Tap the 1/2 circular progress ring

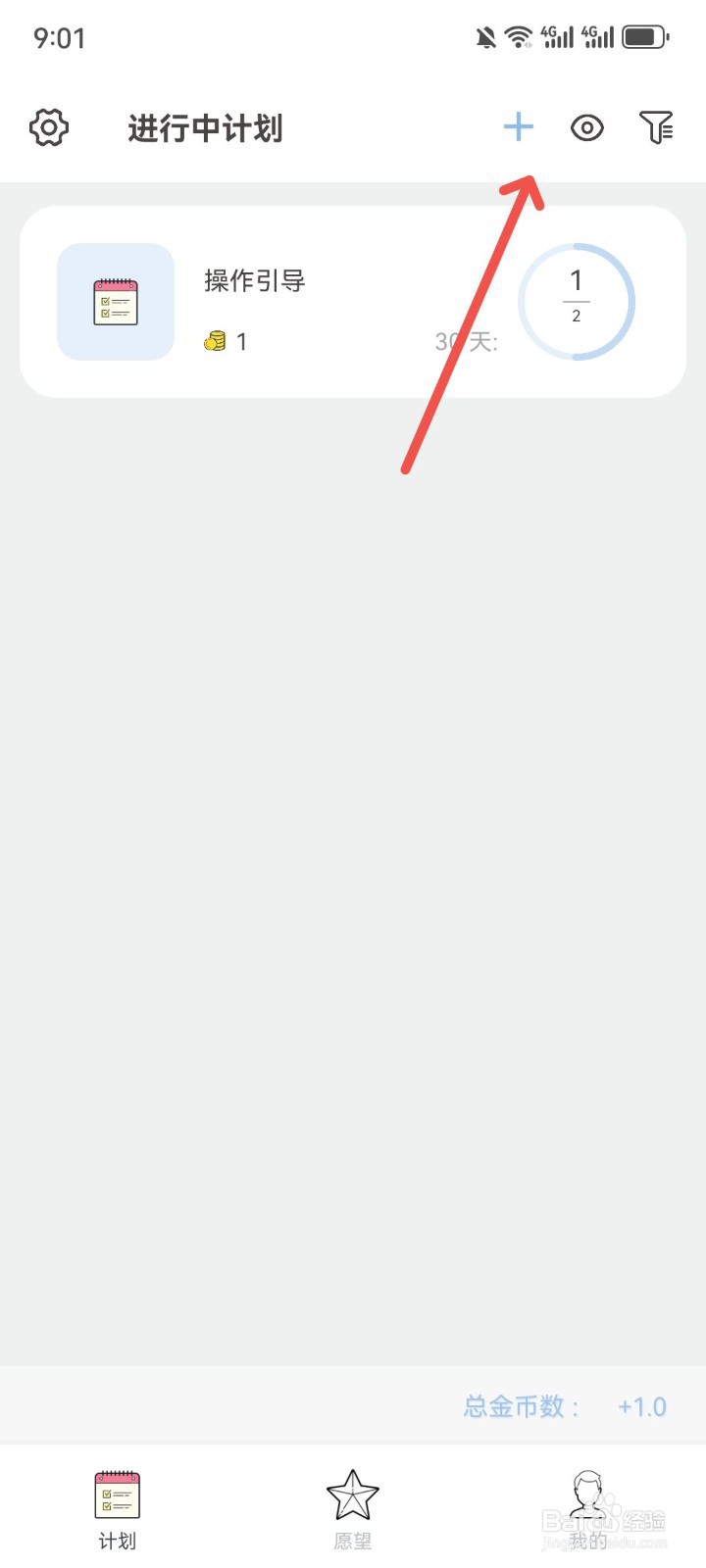(578, 301)
